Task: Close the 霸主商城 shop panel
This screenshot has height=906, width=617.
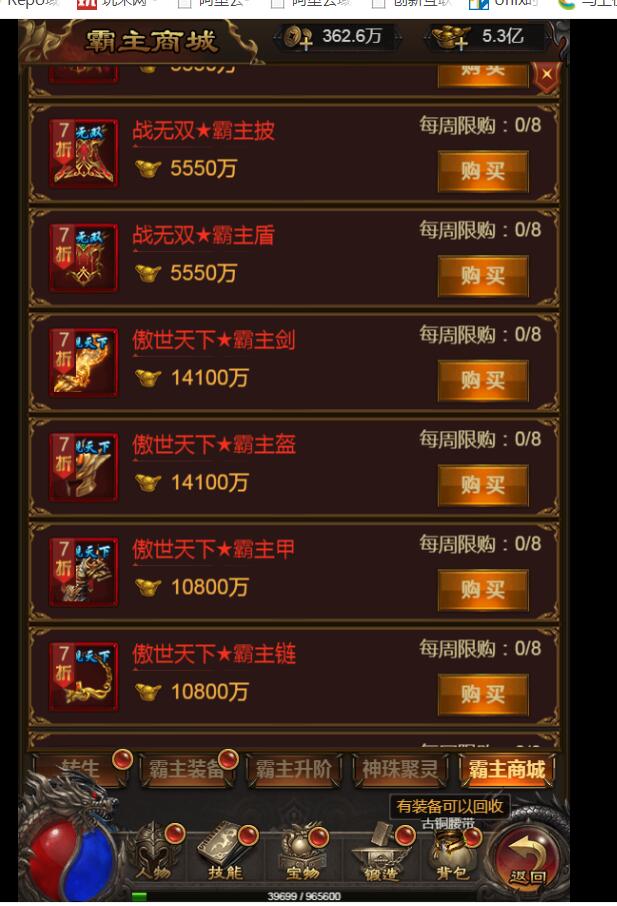Action: (x=546, y=75)
